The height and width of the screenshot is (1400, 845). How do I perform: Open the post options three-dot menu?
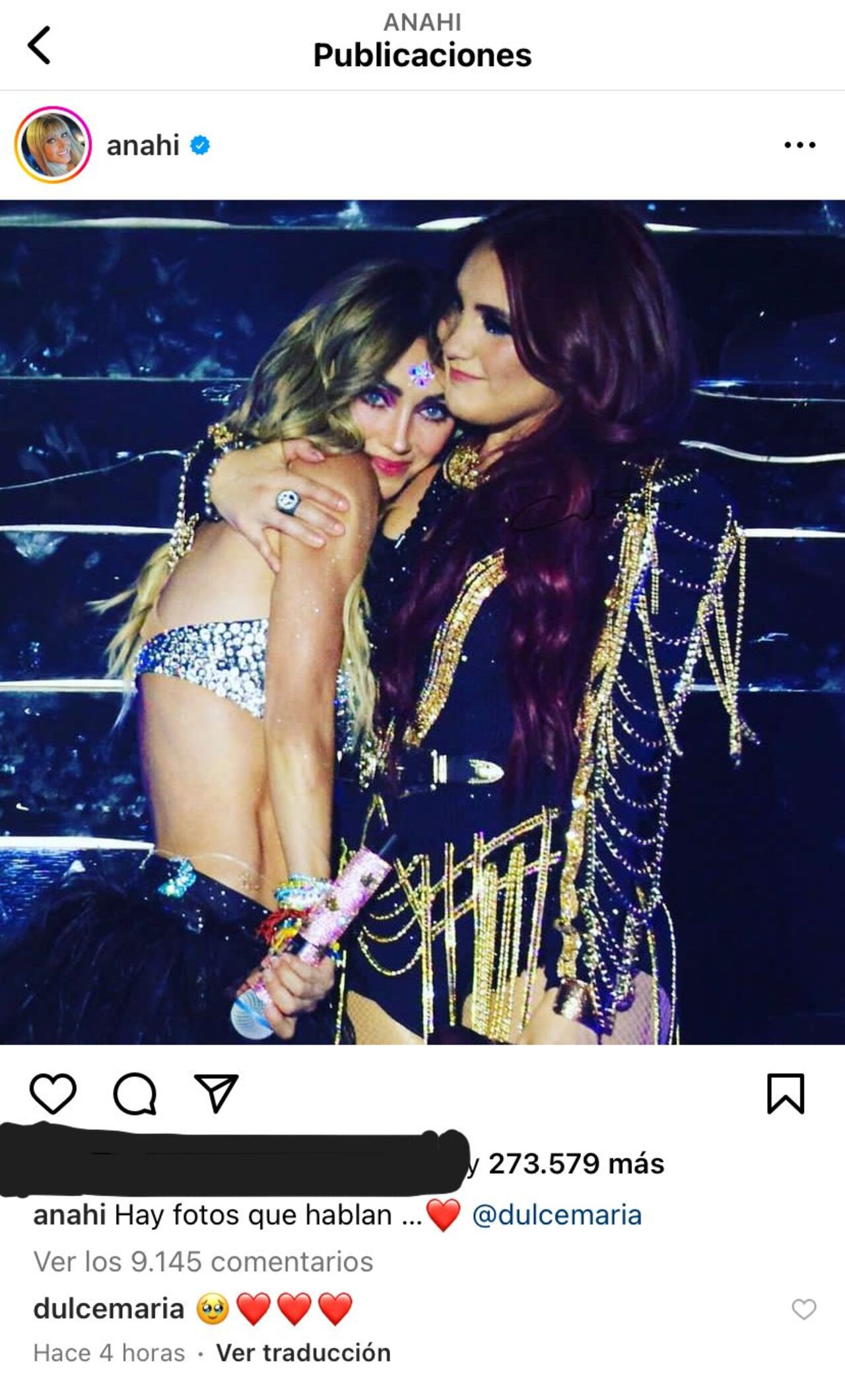click(799, 145)
